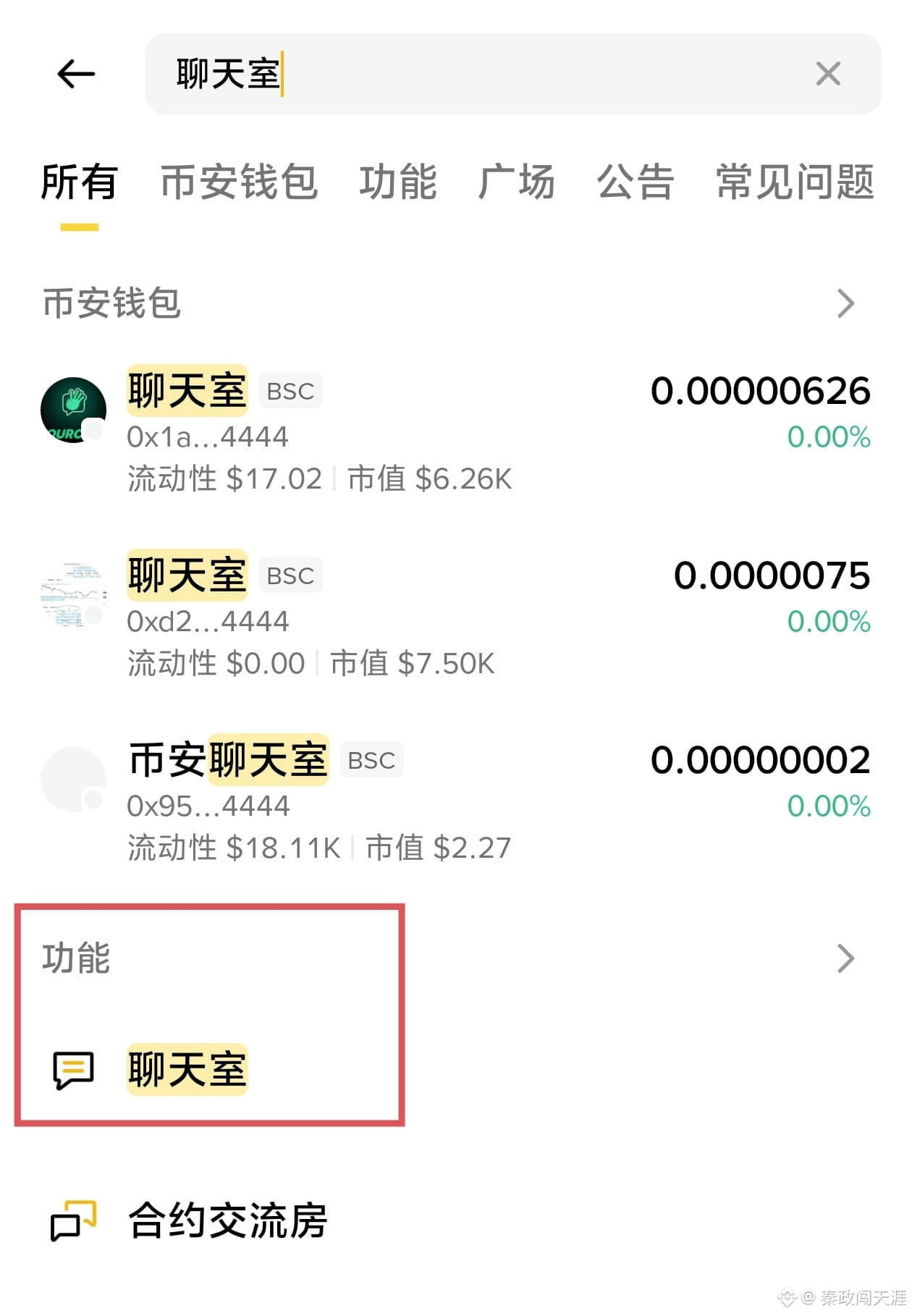
Task: Tap the back arrow to exit search
Action: tap(76, 74)
